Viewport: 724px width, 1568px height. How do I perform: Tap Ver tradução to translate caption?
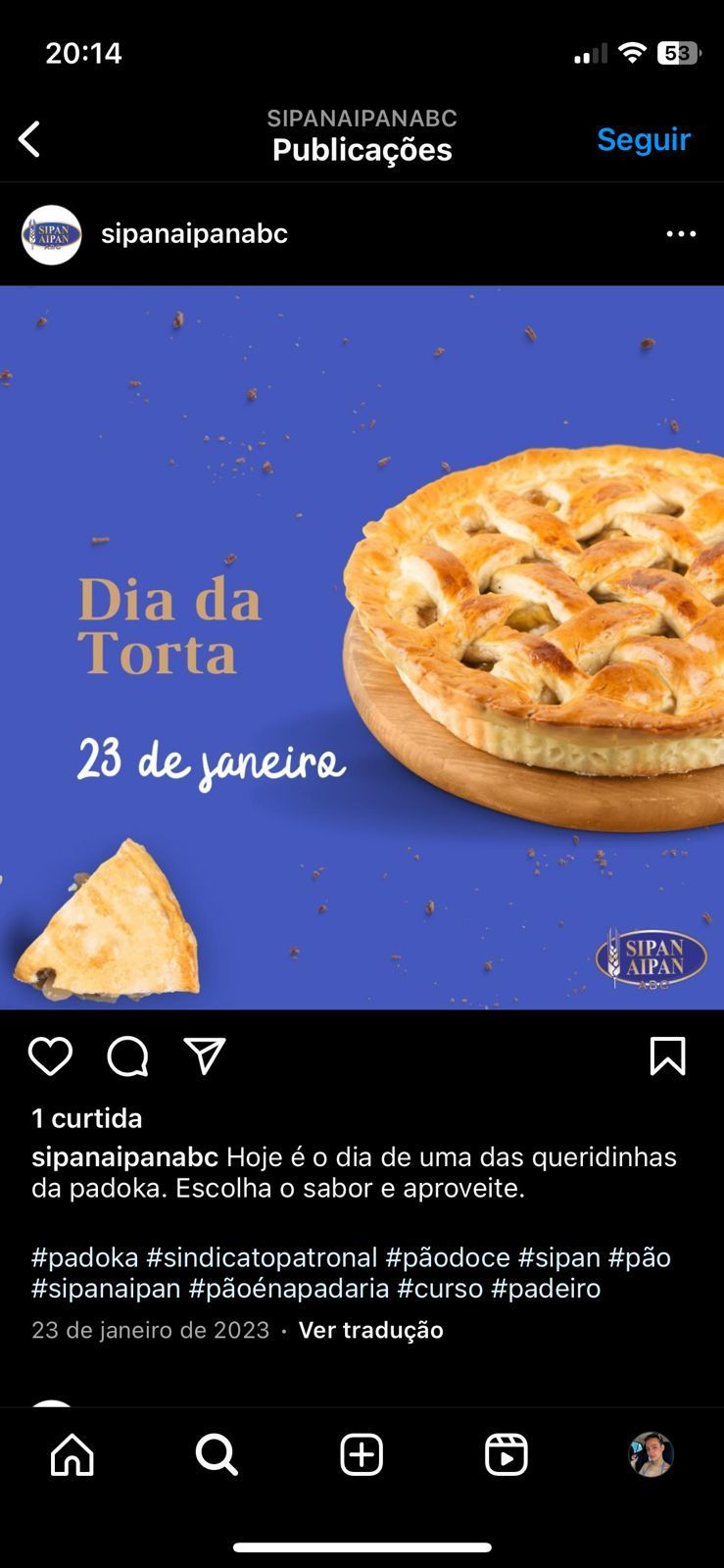[x=370, y=1330]
